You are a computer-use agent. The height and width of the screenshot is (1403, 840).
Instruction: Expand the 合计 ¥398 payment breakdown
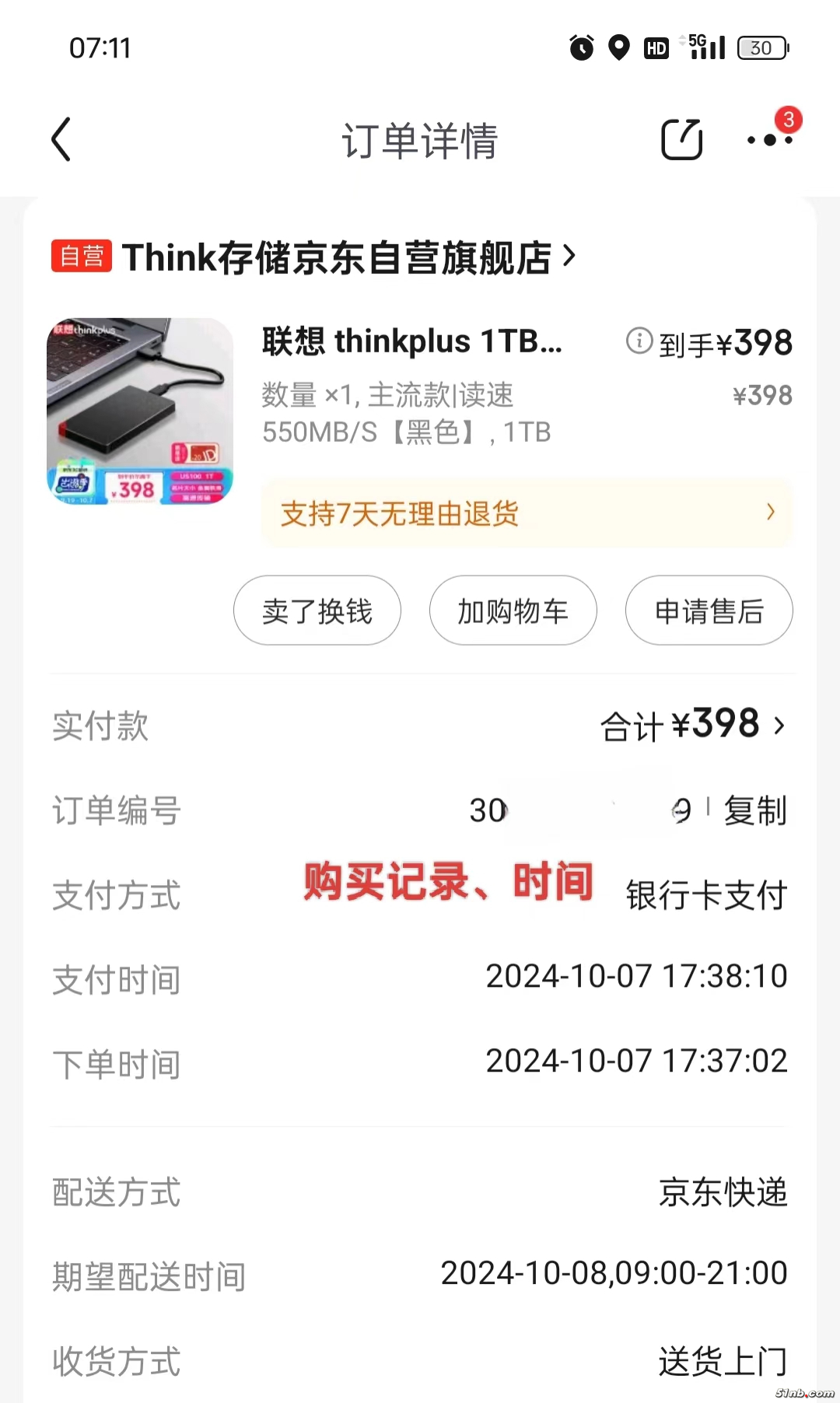[692, 726]
